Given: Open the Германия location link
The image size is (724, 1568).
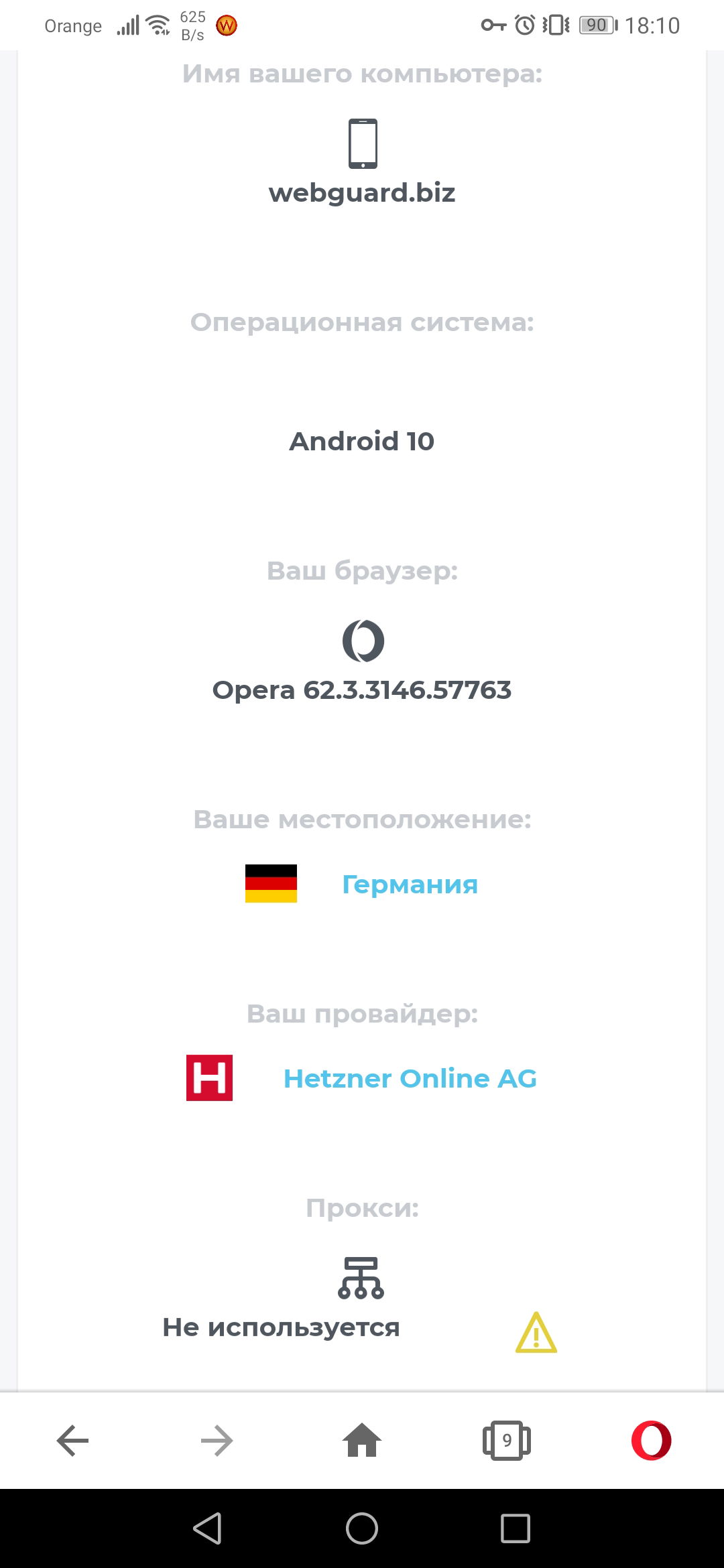Looking at the screenshot, I should (x=410, y=885).
